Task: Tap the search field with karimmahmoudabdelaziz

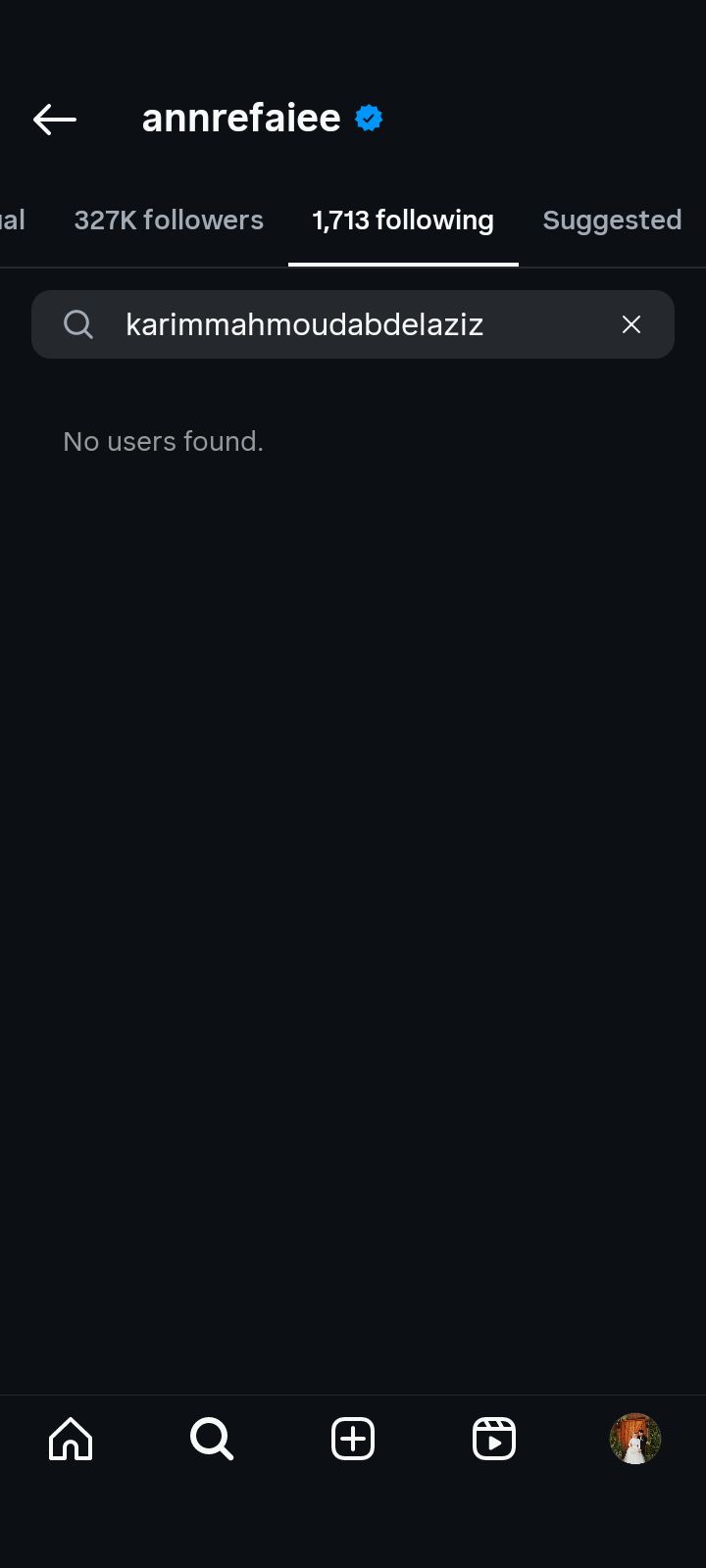Action: pyautogui.click(x=333, y=324)
